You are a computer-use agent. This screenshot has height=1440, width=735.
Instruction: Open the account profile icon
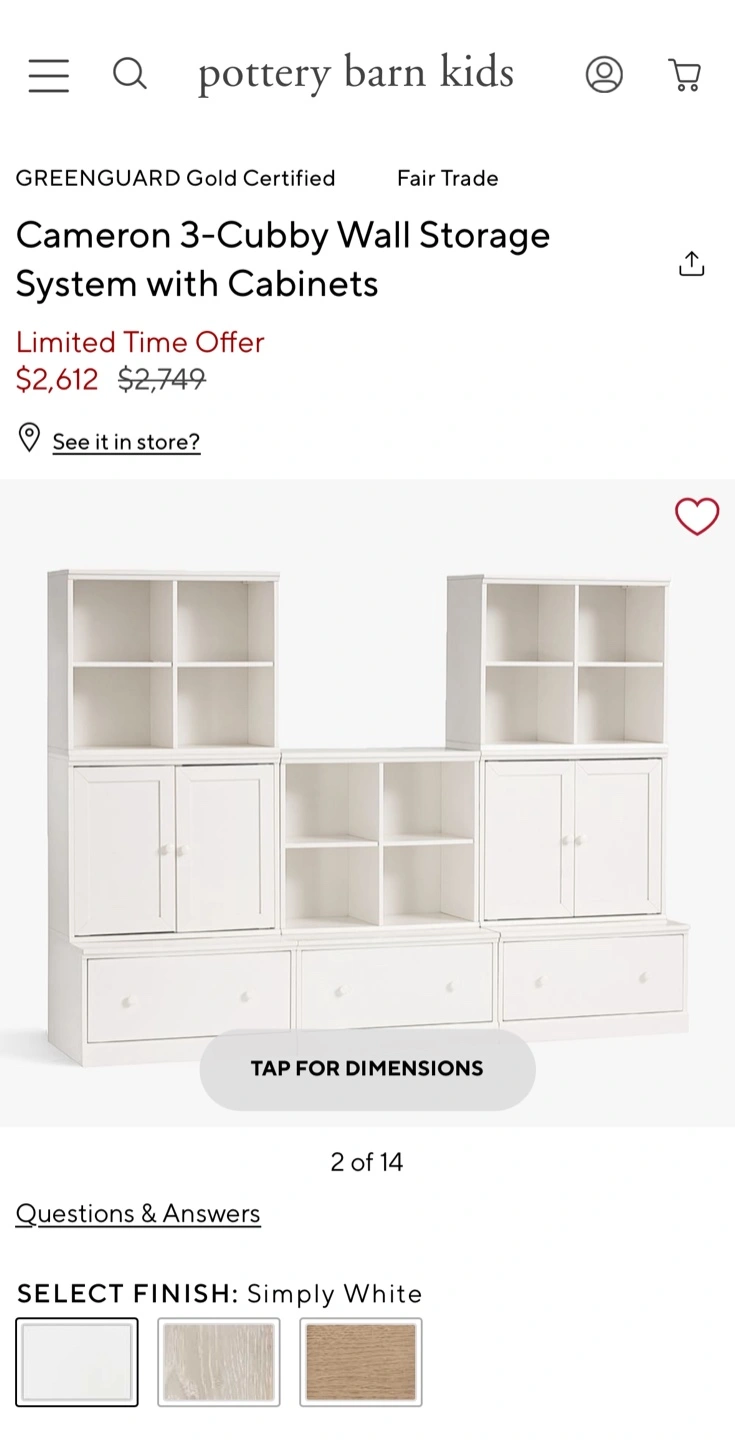(x=604, y=75)
